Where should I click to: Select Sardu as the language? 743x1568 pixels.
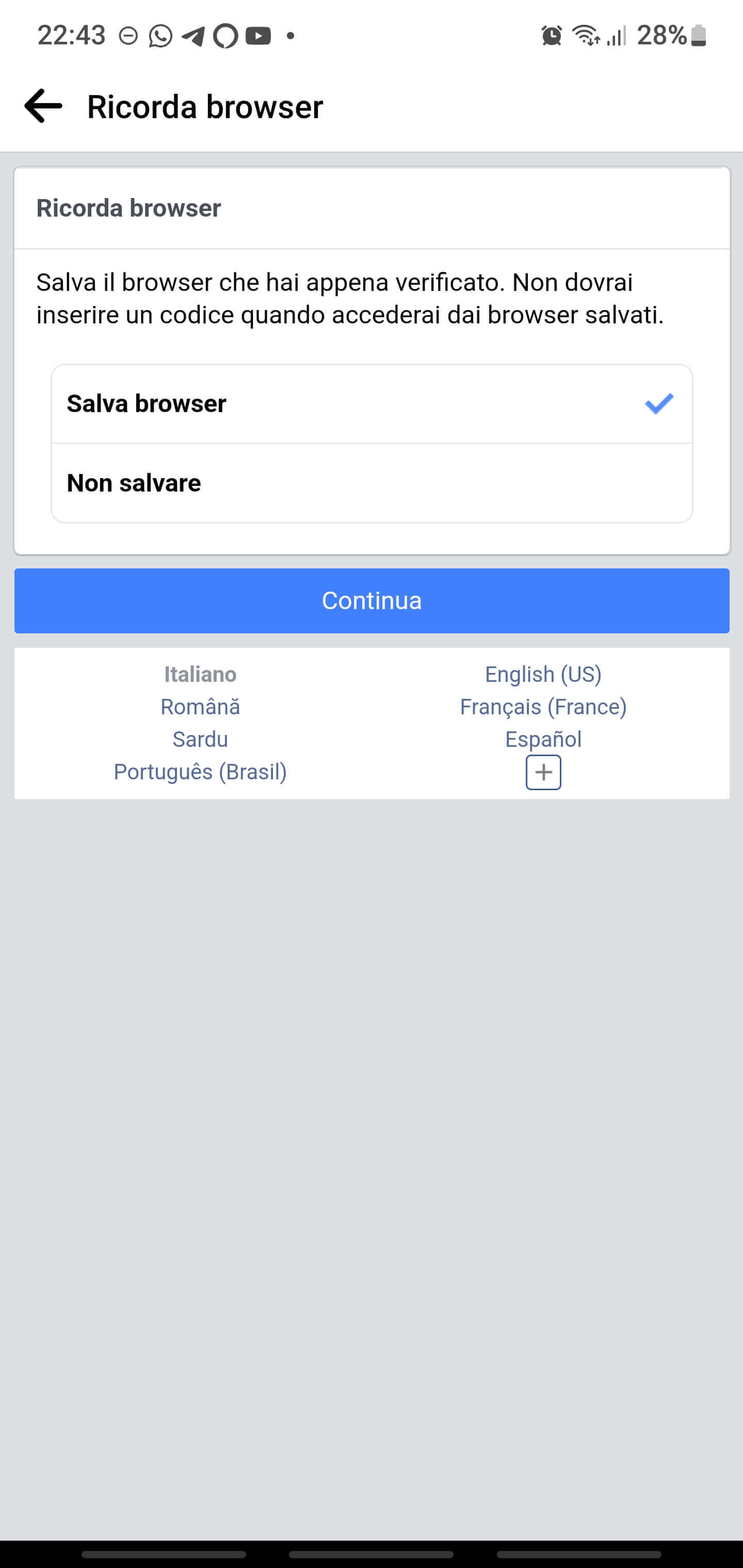(200, 739)
